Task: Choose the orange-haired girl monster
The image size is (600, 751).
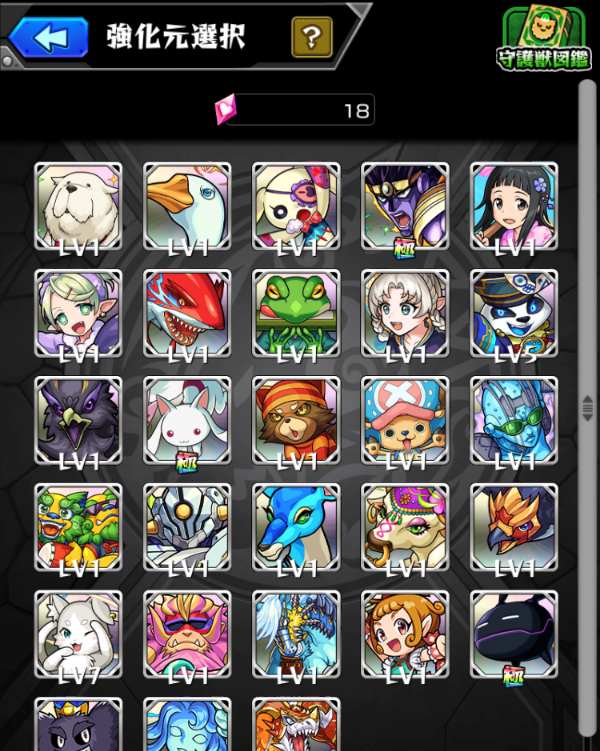Action: point(405,634)
